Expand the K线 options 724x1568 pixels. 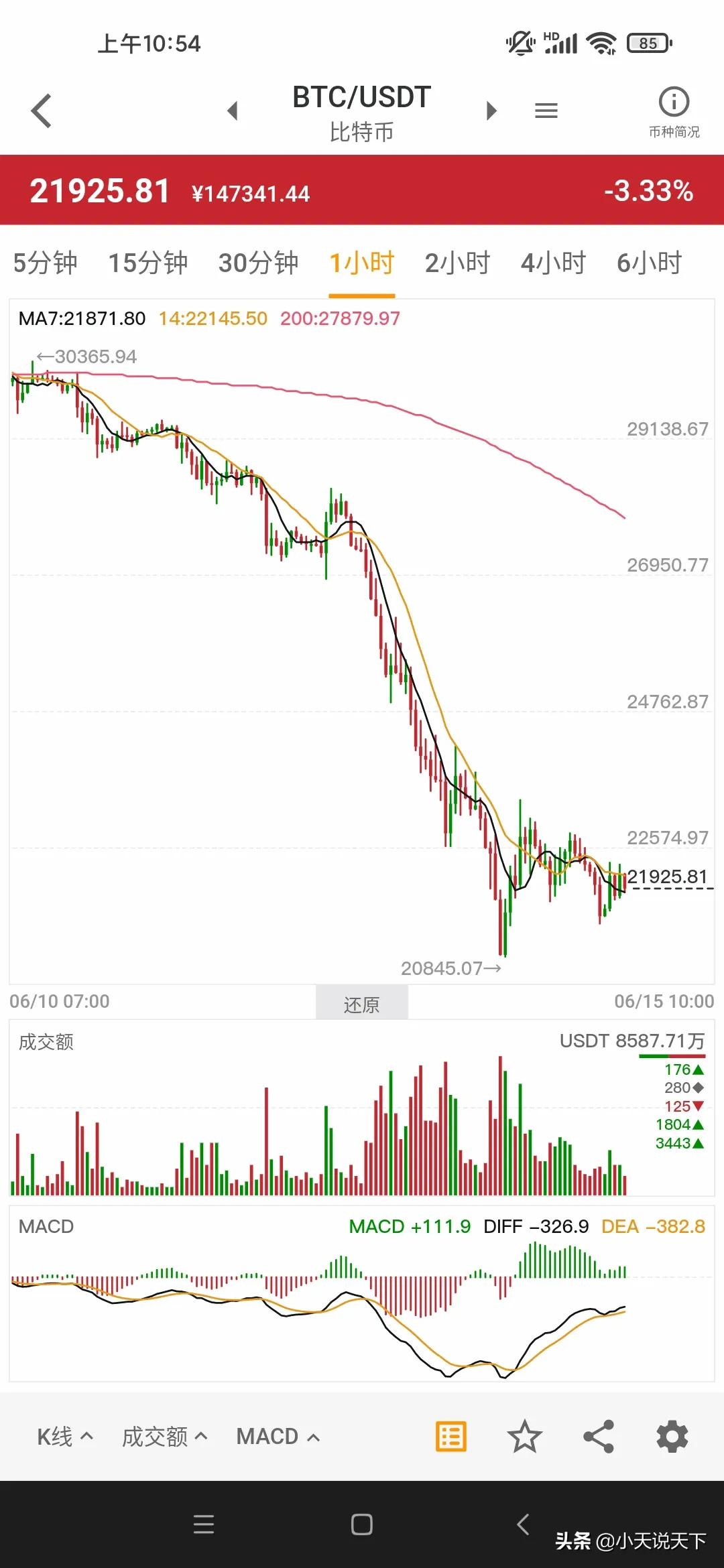65,1436
